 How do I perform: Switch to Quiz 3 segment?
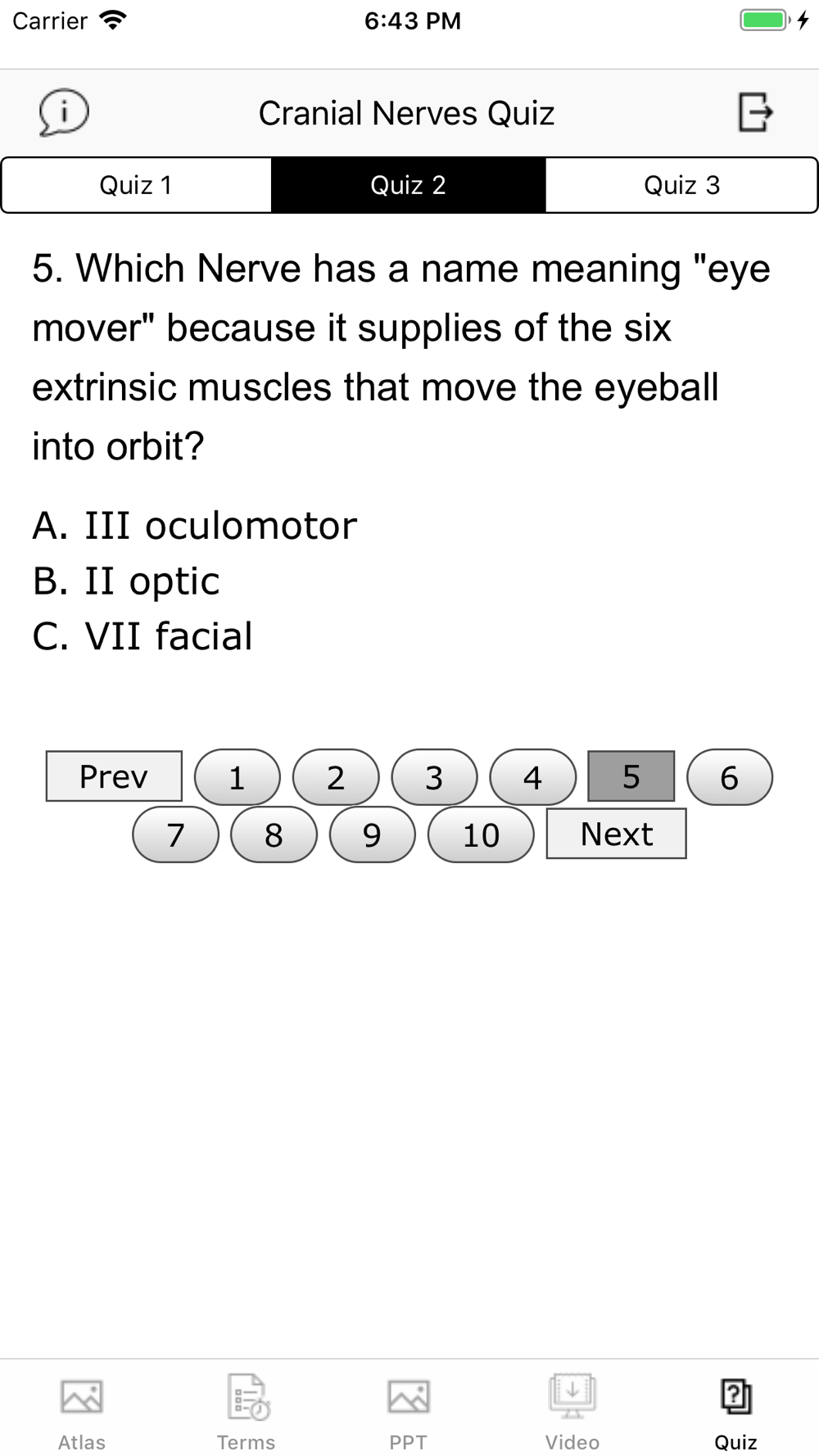point(681,185)
